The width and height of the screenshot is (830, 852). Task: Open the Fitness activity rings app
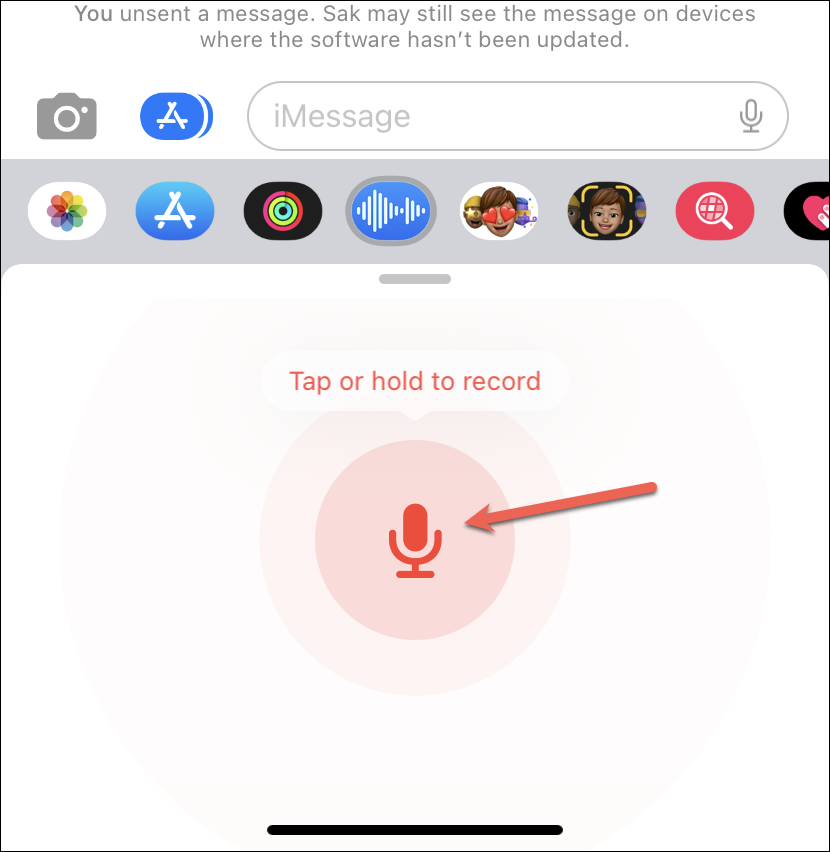coord(283,211)
